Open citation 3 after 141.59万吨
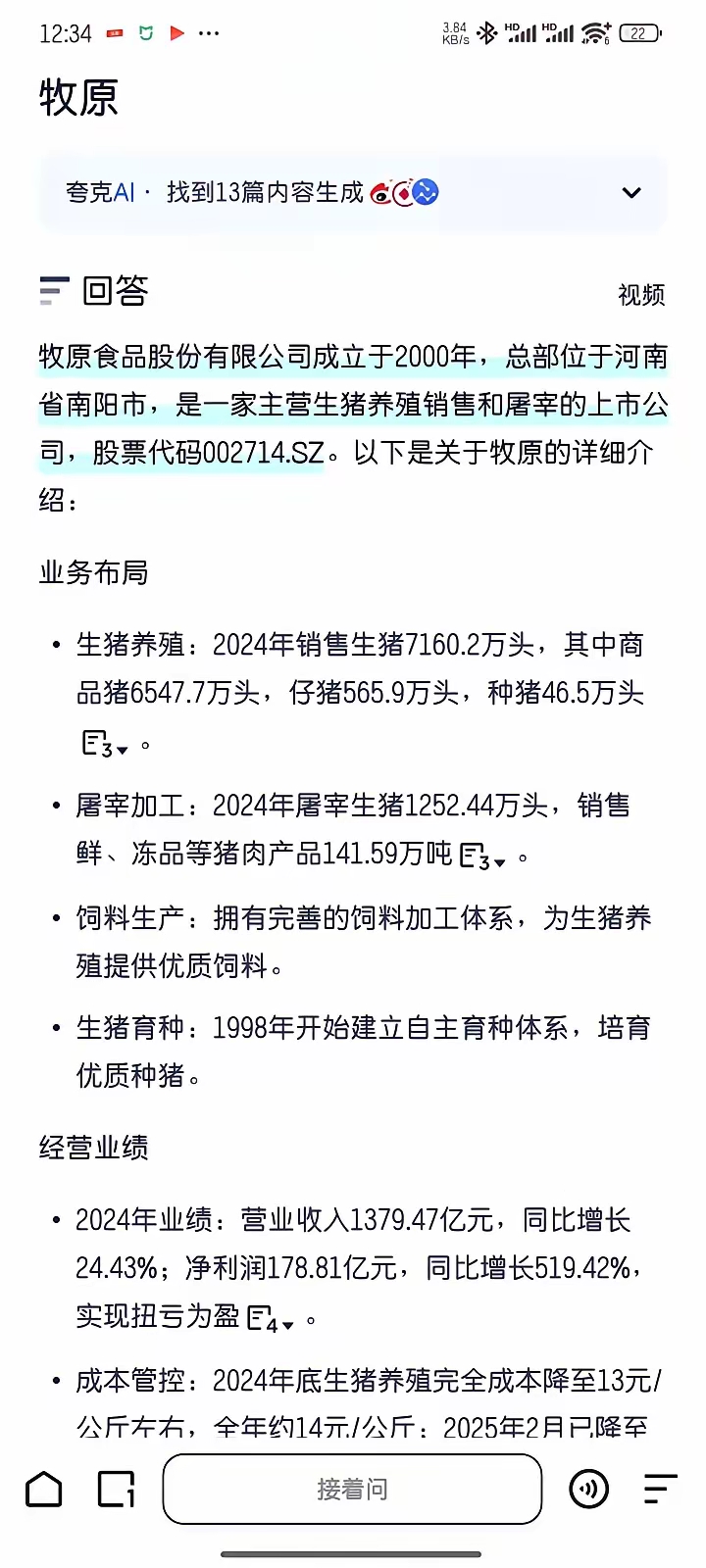 [482, 857]
